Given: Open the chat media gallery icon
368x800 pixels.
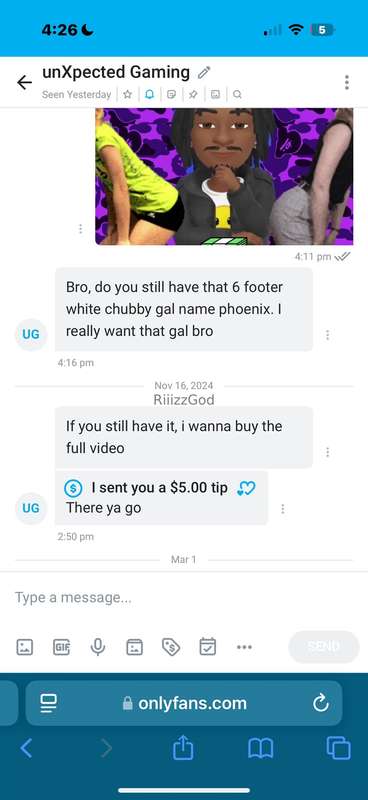Looking at the screenshot, I should point(215,94).
